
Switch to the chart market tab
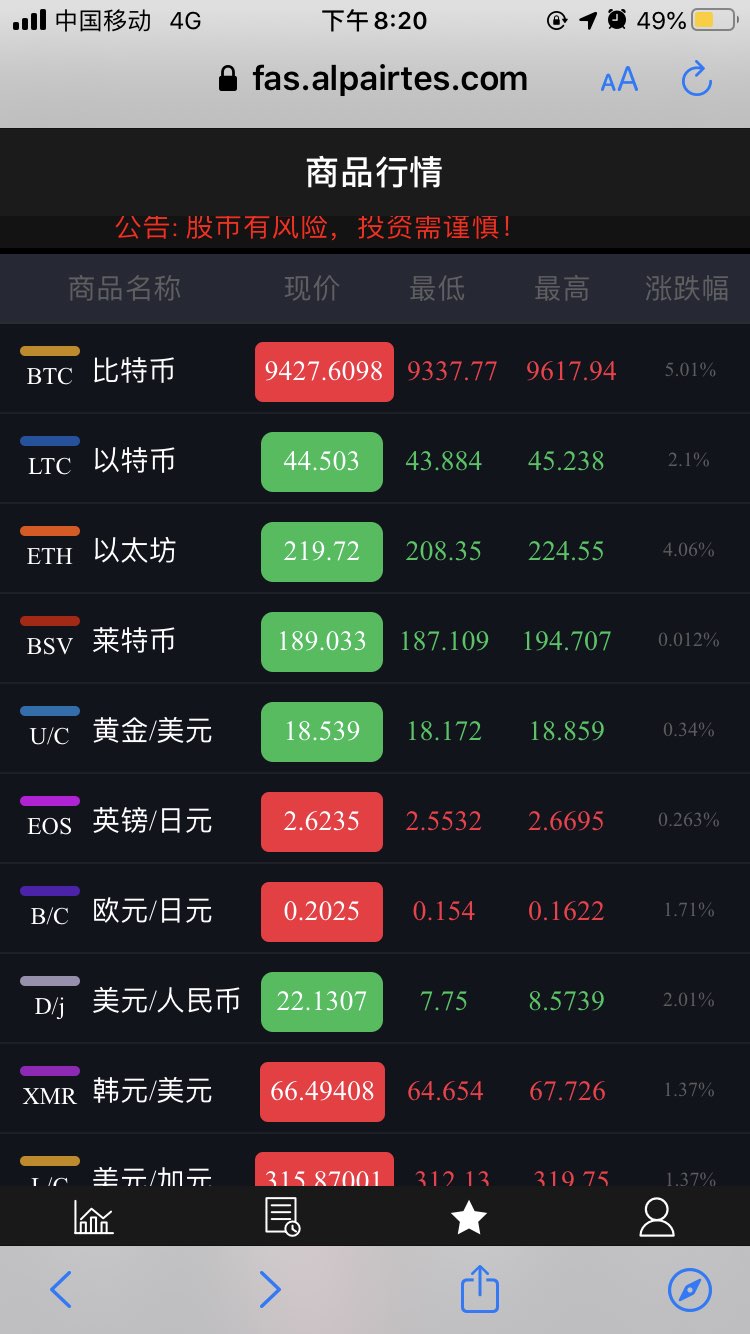click(94, 1217)
